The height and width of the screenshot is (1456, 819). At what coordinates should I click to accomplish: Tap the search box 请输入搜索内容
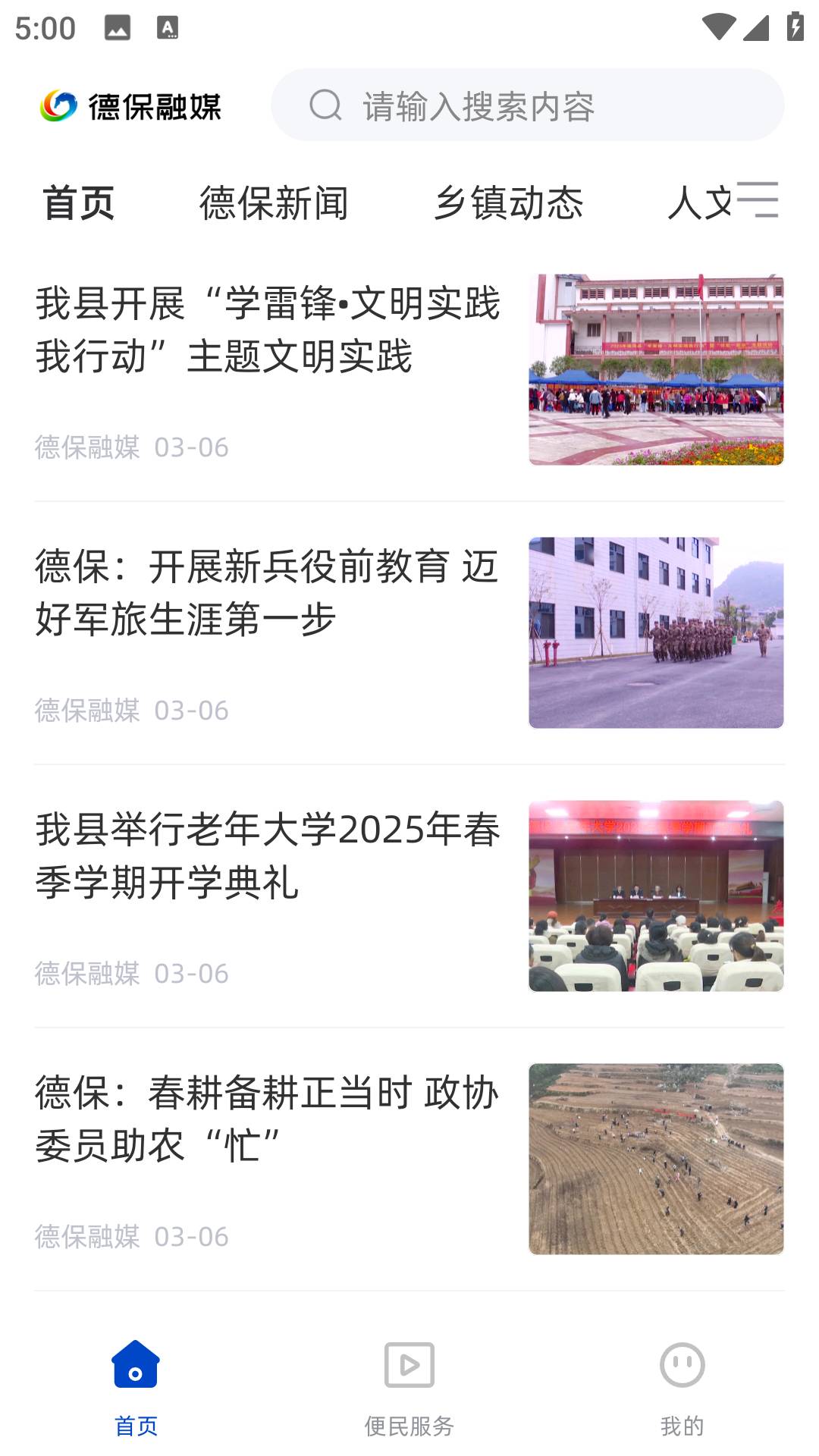point(527,105)
